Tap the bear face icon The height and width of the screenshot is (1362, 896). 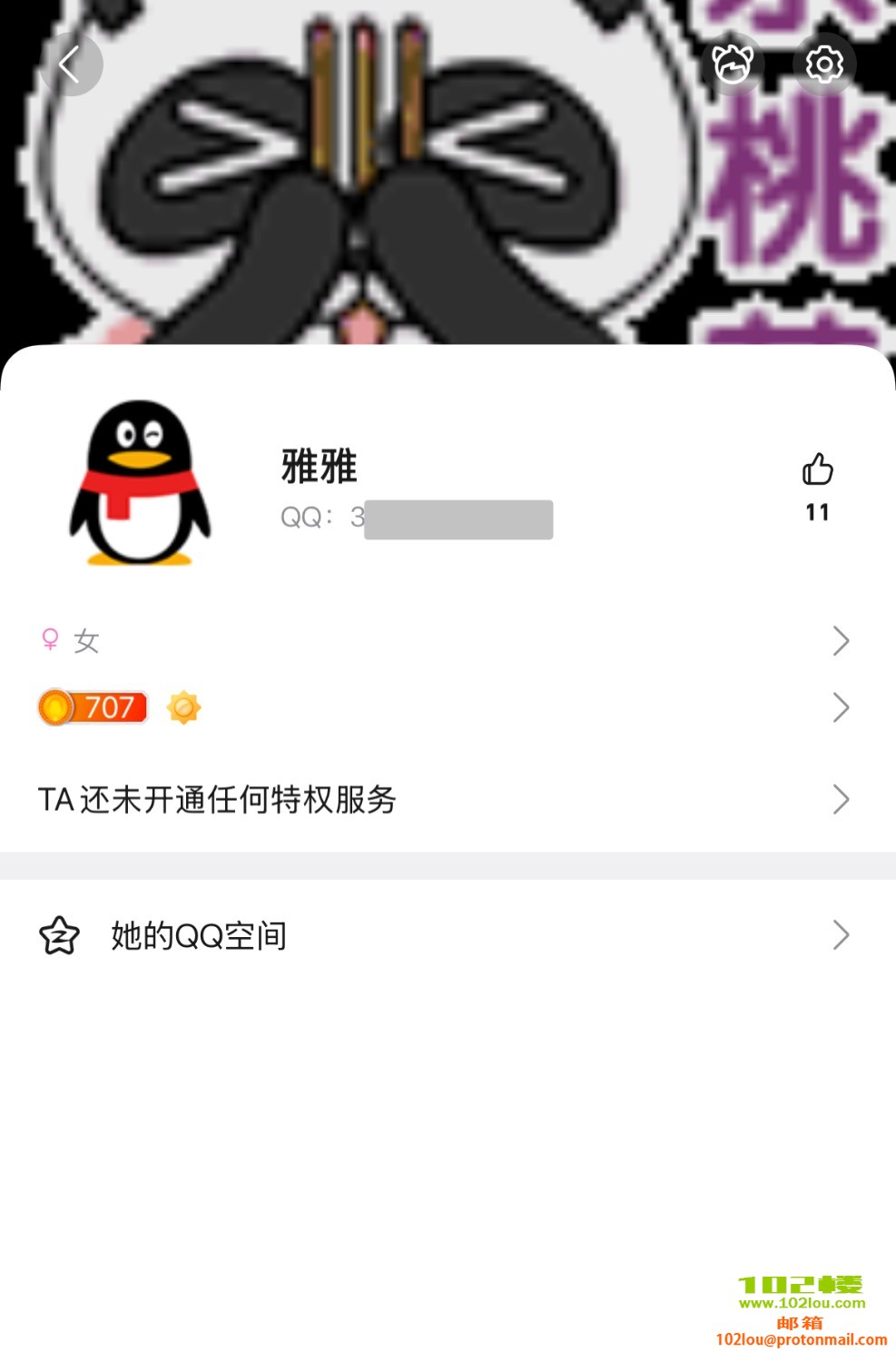pos(733,64)
